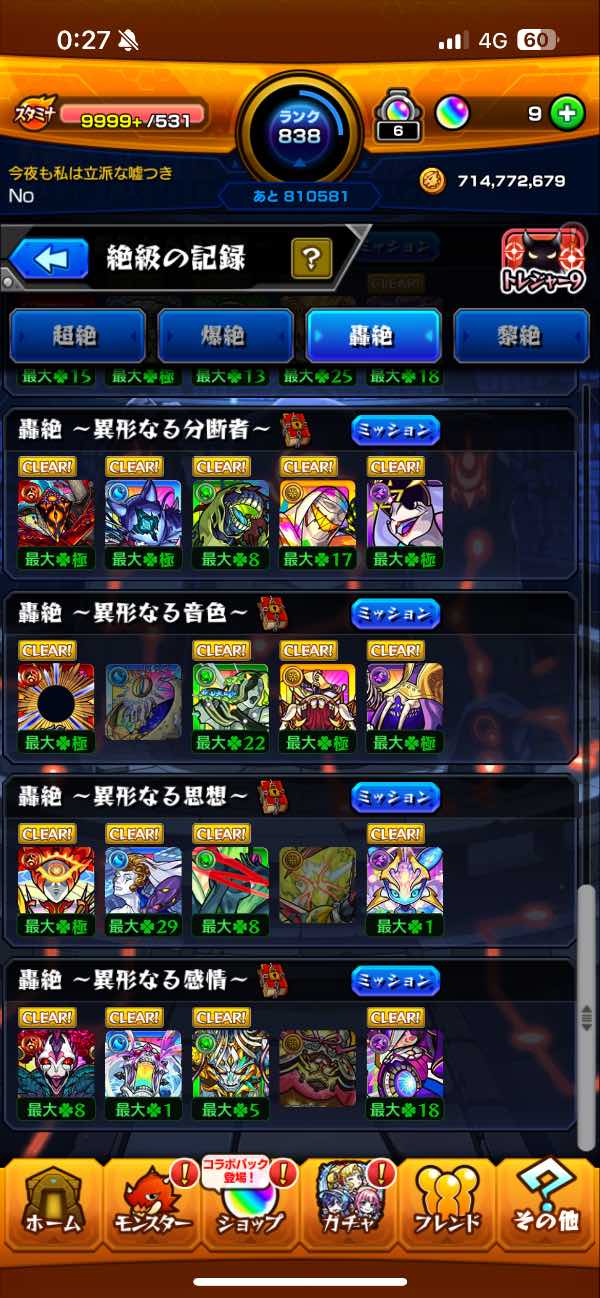Viewport: 600px width, 1298px height.
Task: Tap the green plus to add orbs
Action: [x=567, y=114]
